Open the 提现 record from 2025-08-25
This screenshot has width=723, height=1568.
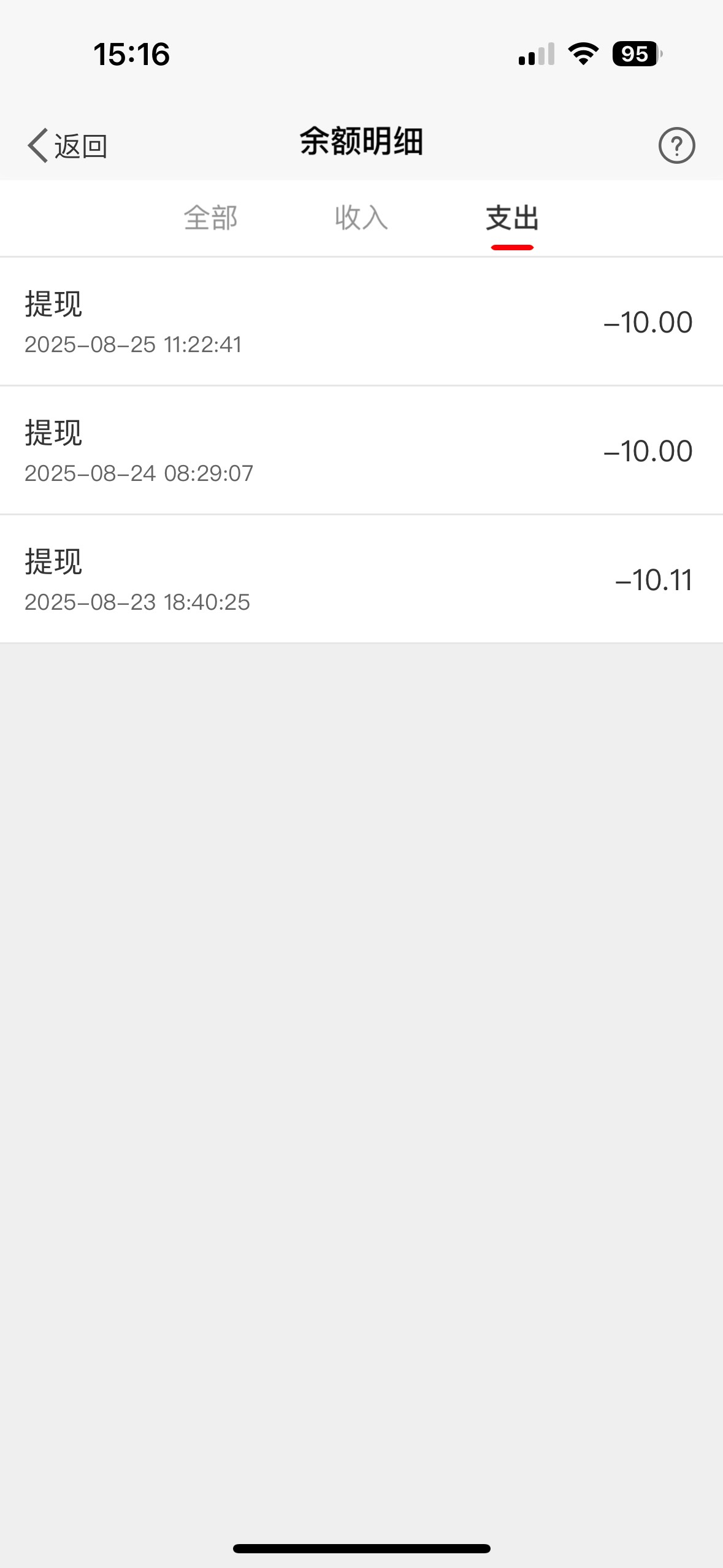(361, 321)
